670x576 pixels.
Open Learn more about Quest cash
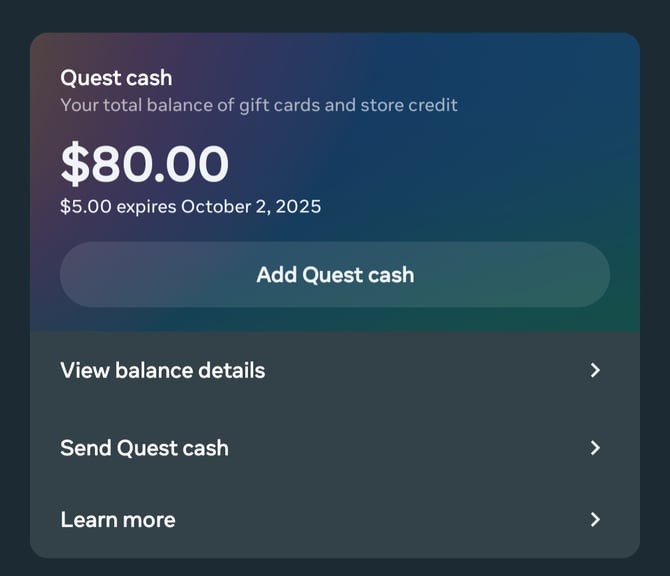tap(334, 519)
